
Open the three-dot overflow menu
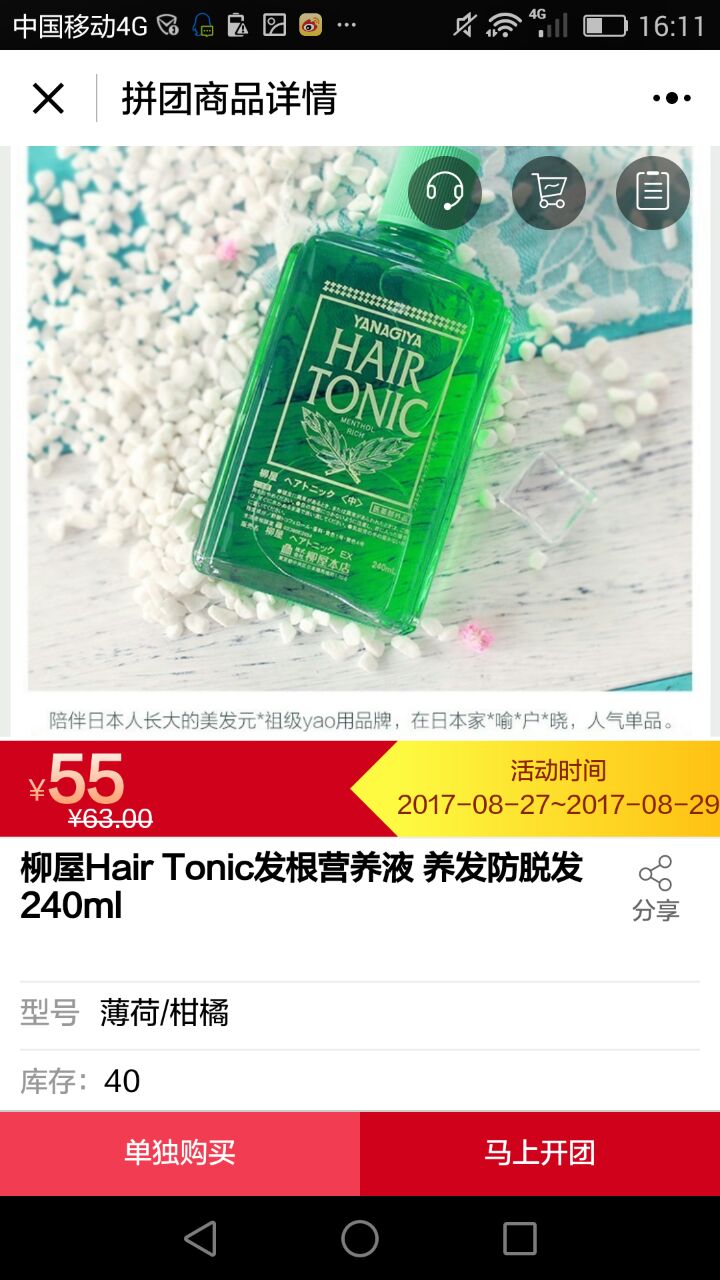click(x=671, y=98)
